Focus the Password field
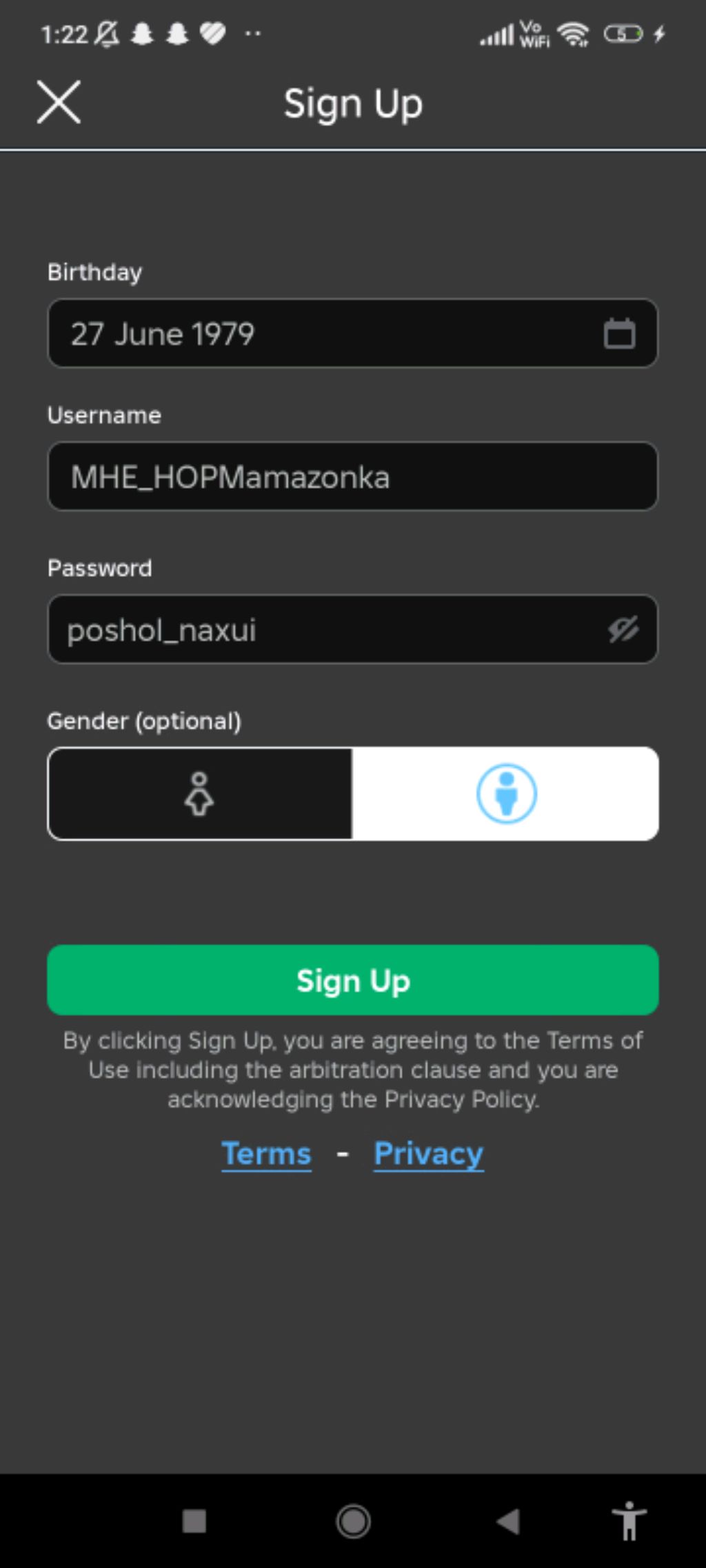This screenshot has height=1568, width=706. 324,629
